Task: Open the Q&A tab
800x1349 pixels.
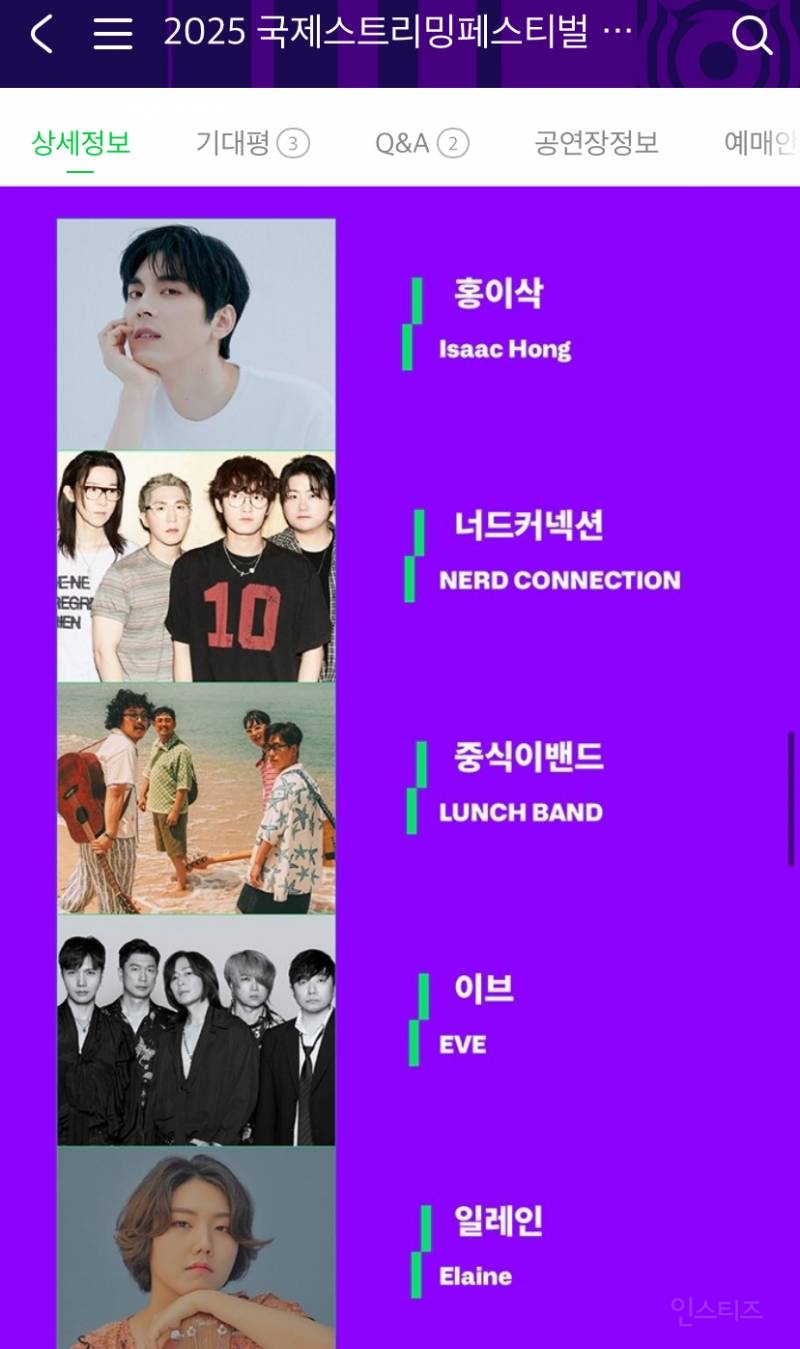Action: (x=421, y=144)
